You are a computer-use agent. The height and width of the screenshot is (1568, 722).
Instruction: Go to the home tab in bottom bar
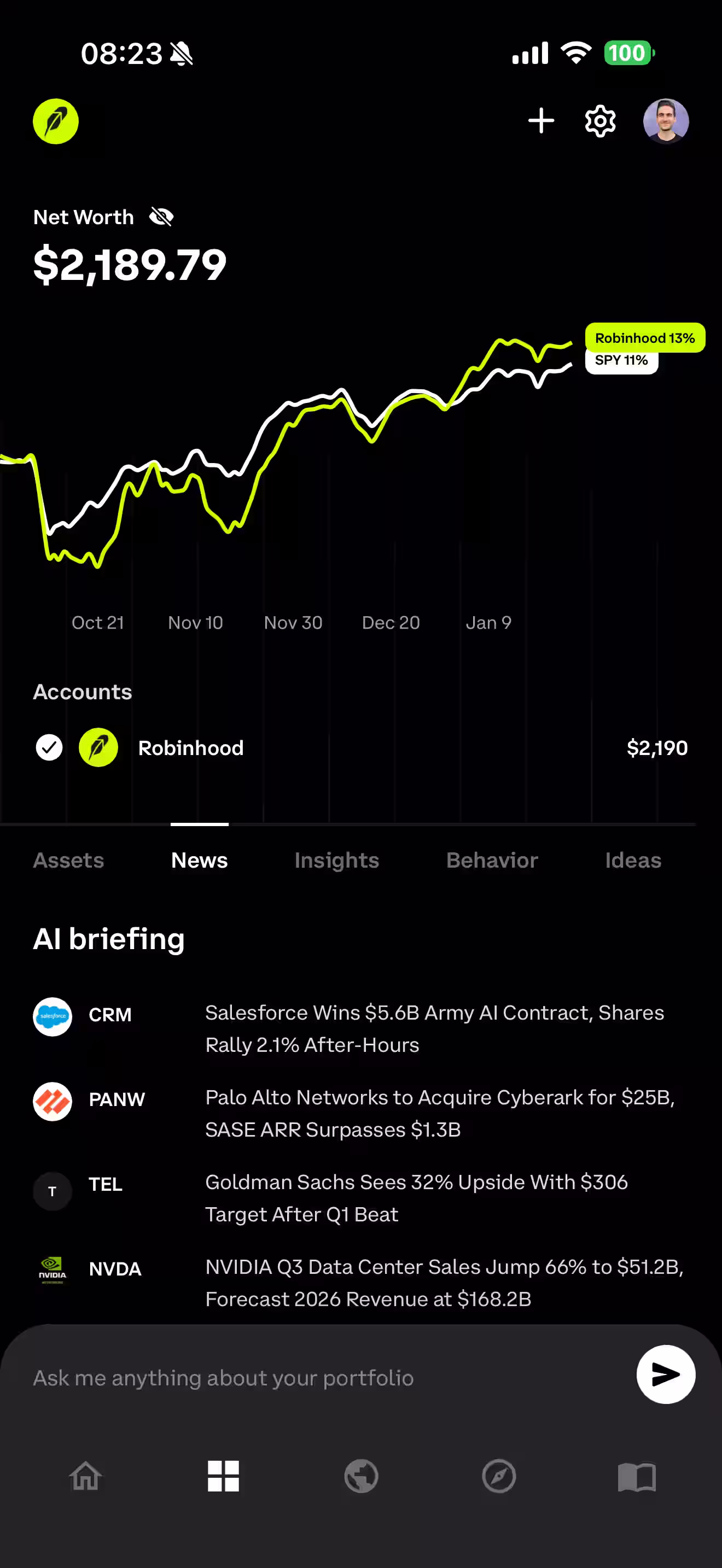coord(85,1476)
